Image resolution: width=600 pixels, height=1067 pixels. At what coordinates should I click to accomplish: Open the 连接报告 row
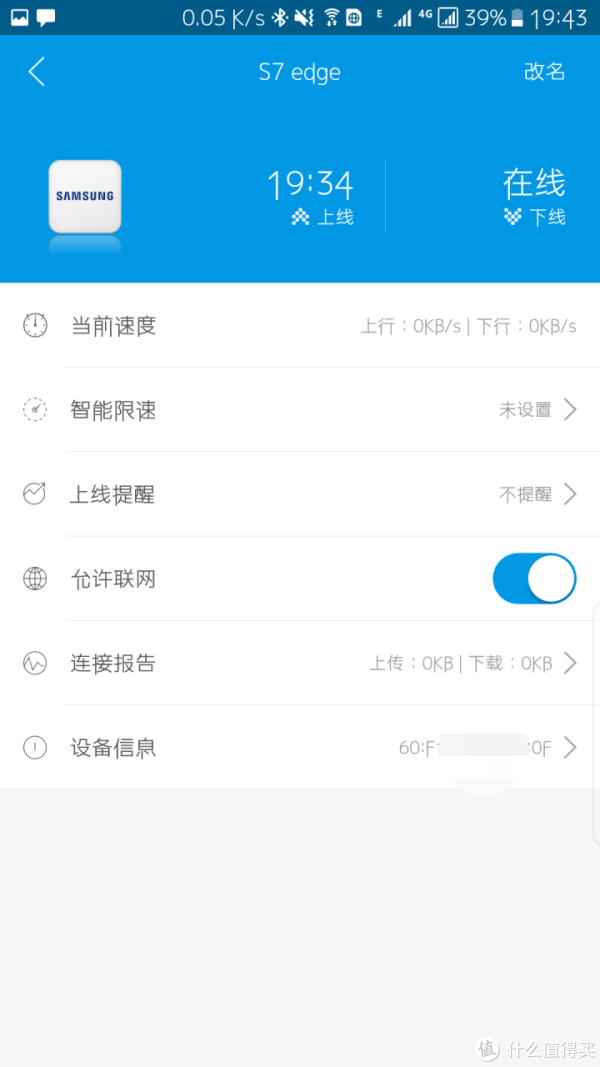point(300,663)
